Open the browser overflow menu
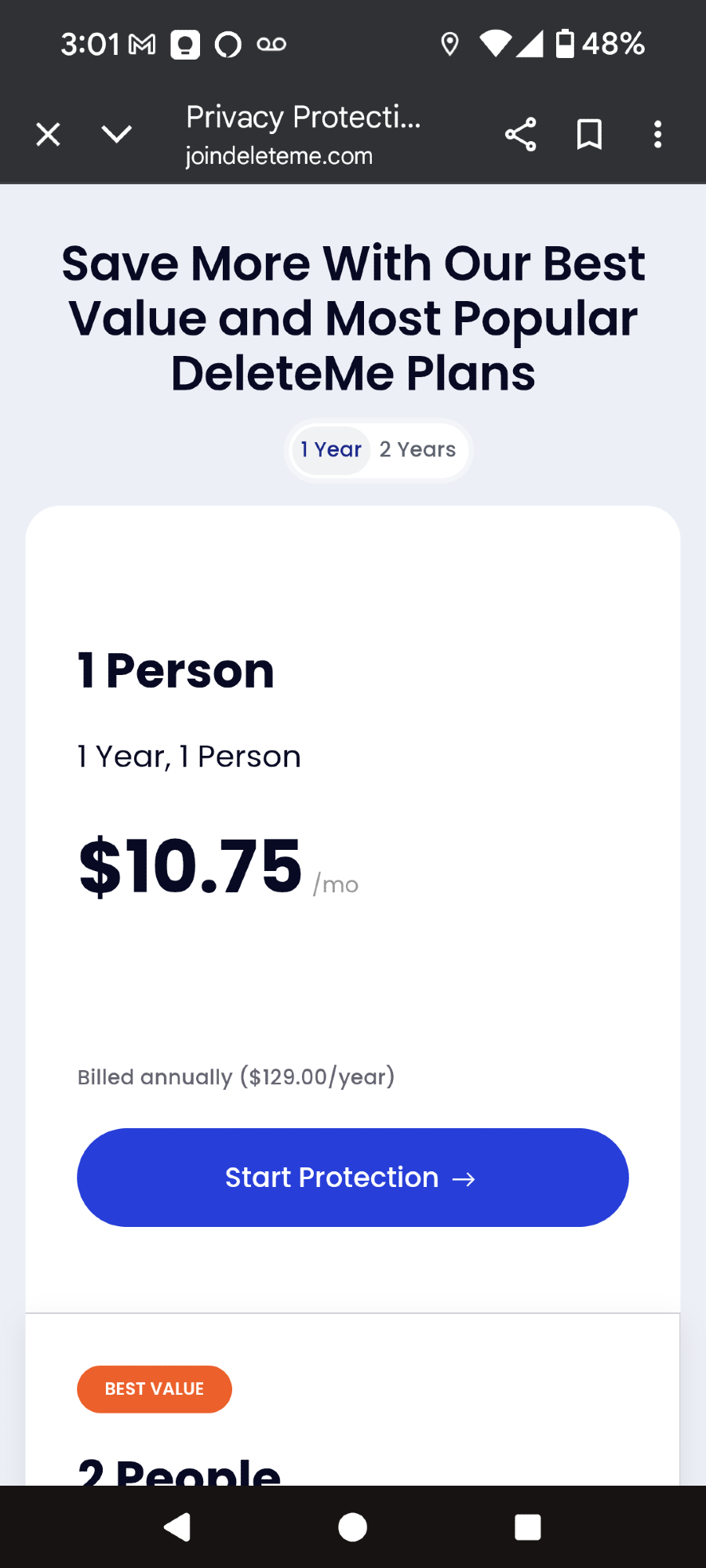 [657, 135]
